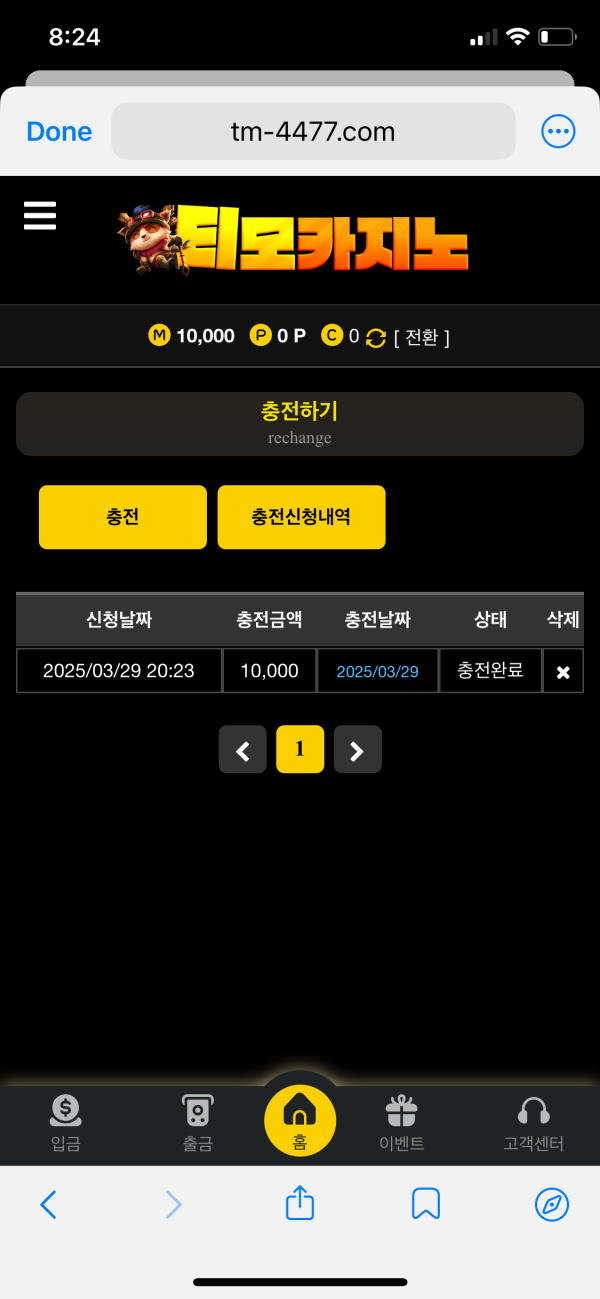Tap the bookmark icon in the Safari toolbar
Image resolution: width=600 pixels, height=1299 pixels.
426,1204
